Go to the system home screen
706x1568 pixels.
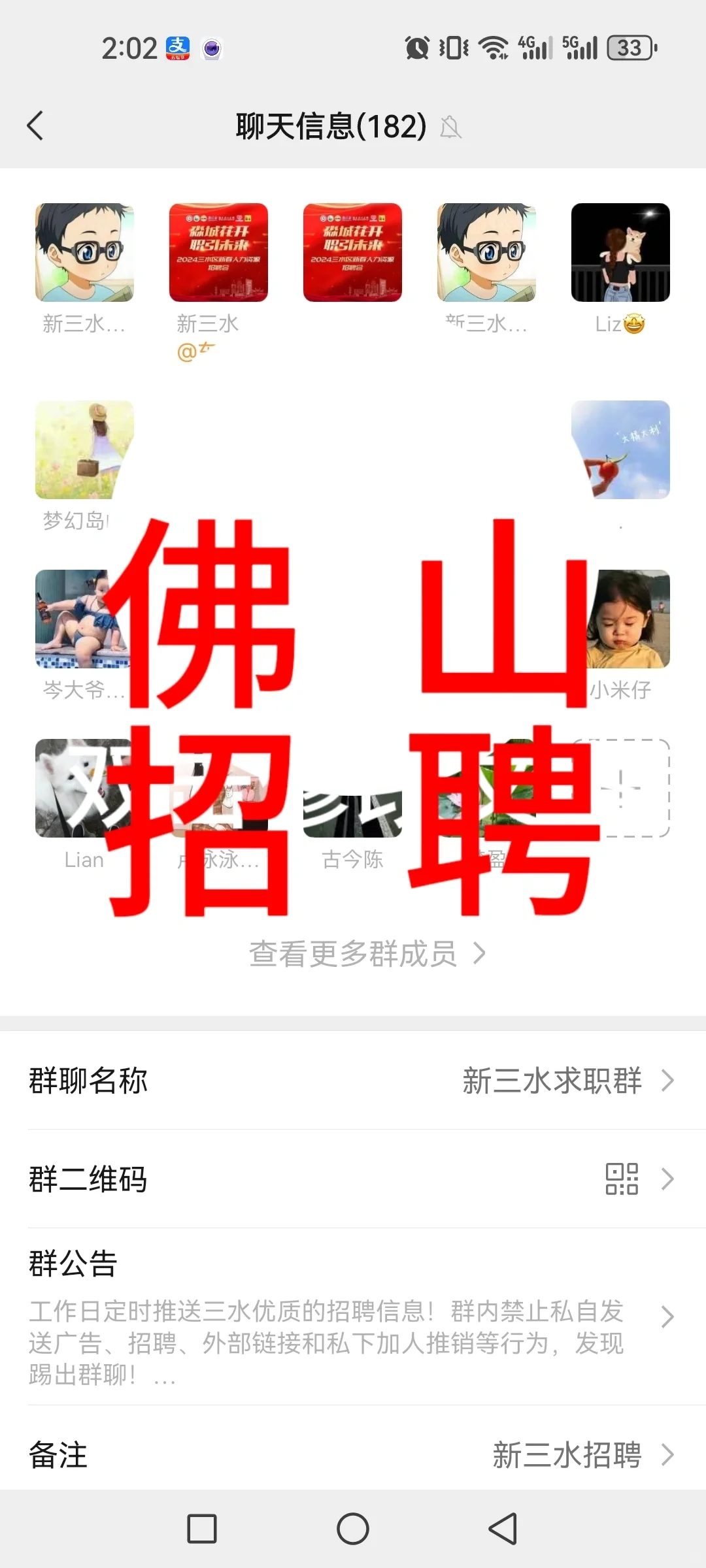[353, 1529]
